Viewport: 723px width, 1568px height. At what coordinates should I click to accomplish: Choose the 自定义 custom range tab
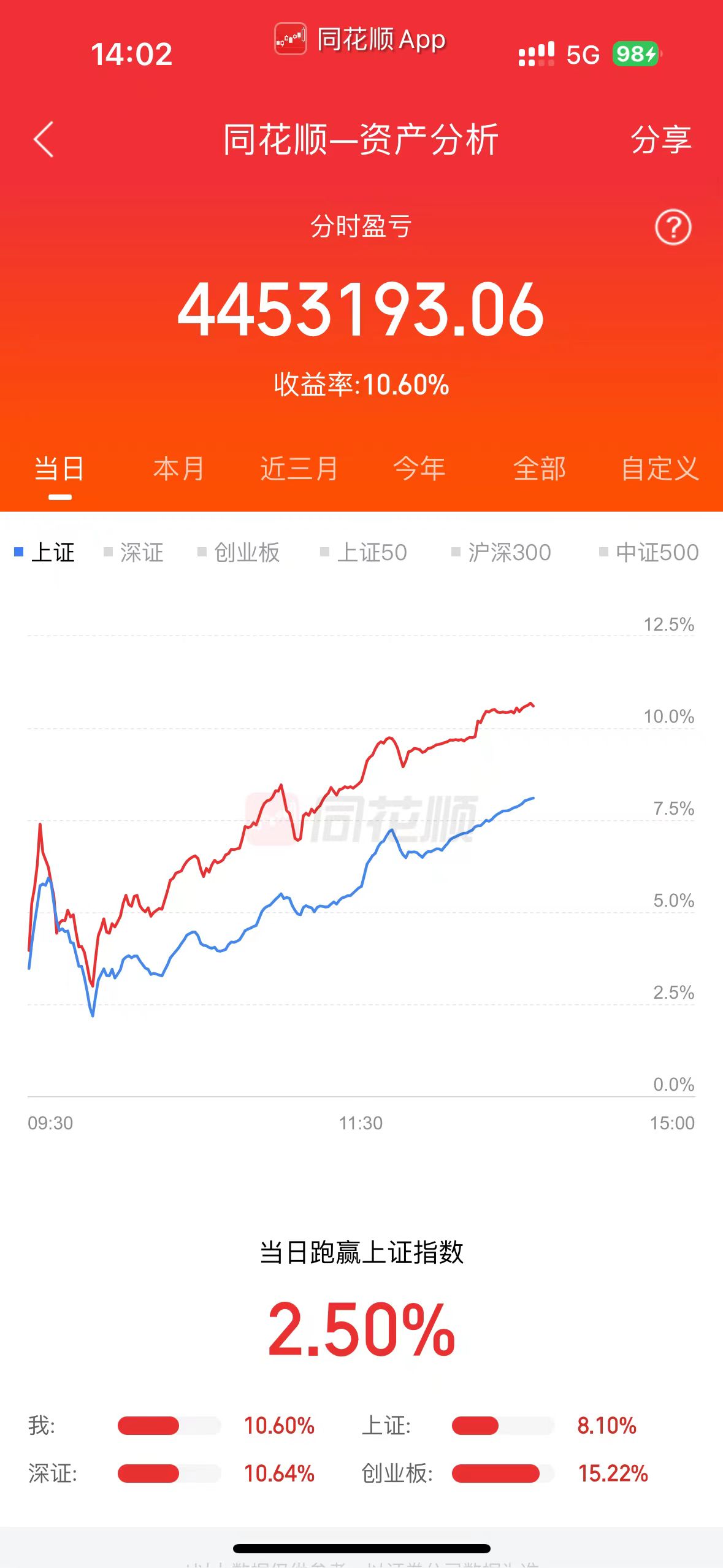pos(660,469)
